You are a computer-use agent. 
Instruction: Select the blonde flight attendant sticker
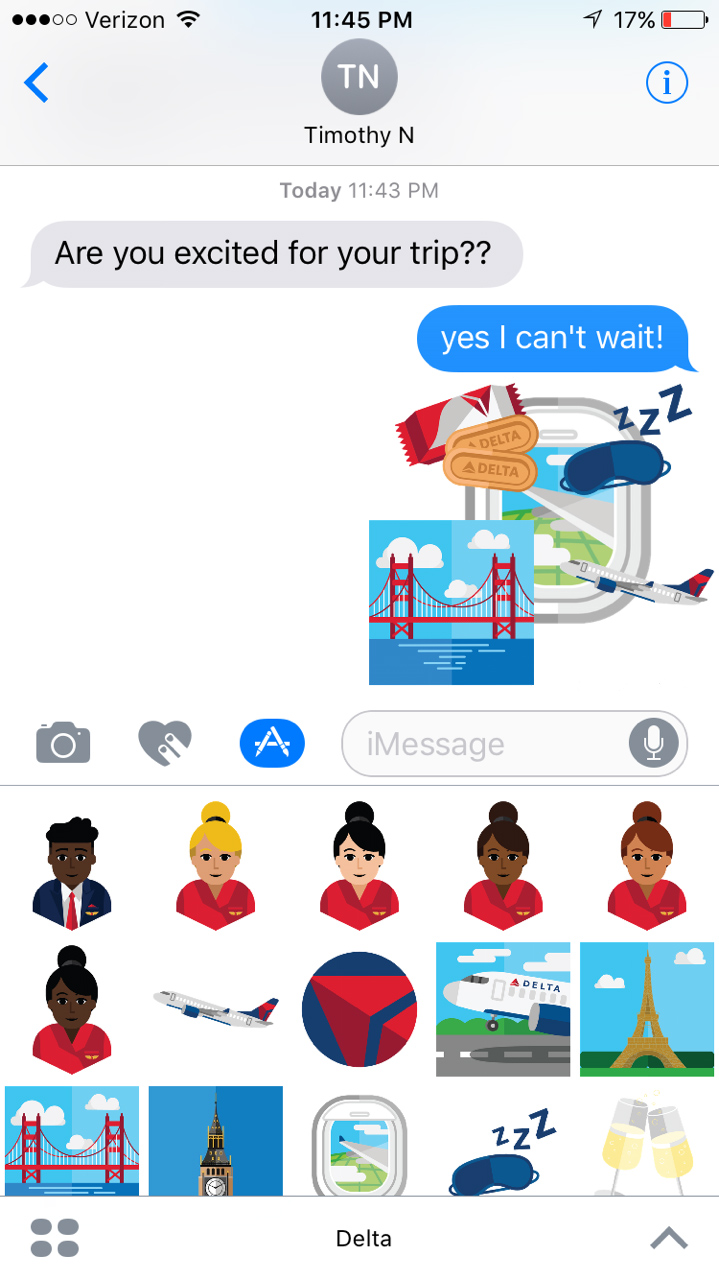click(216, 864)
